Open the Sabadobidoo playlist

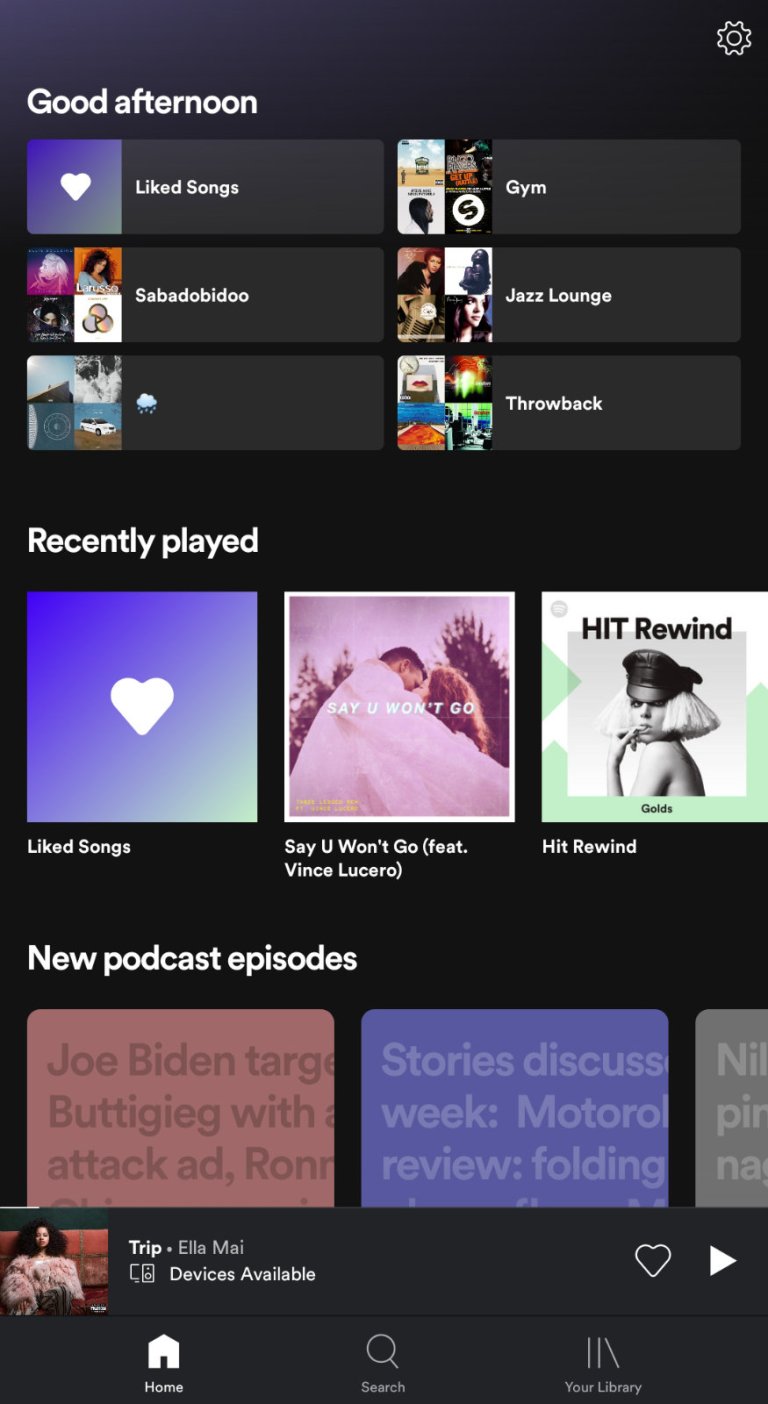pos(205,295)
